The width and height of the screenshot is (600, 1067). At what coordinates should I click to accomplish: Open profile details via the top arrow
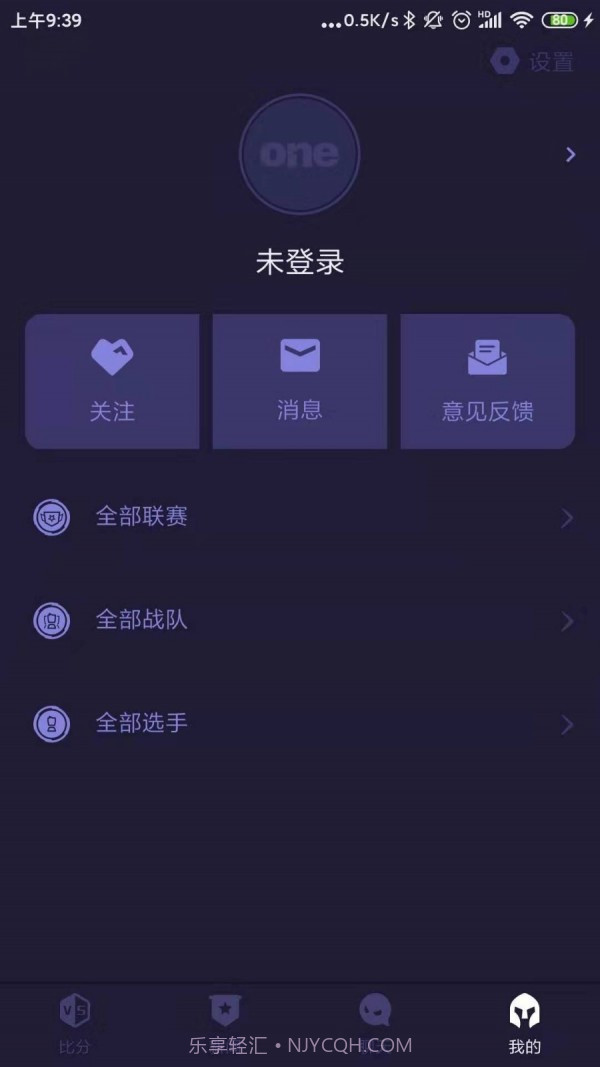tap(570, 154)
